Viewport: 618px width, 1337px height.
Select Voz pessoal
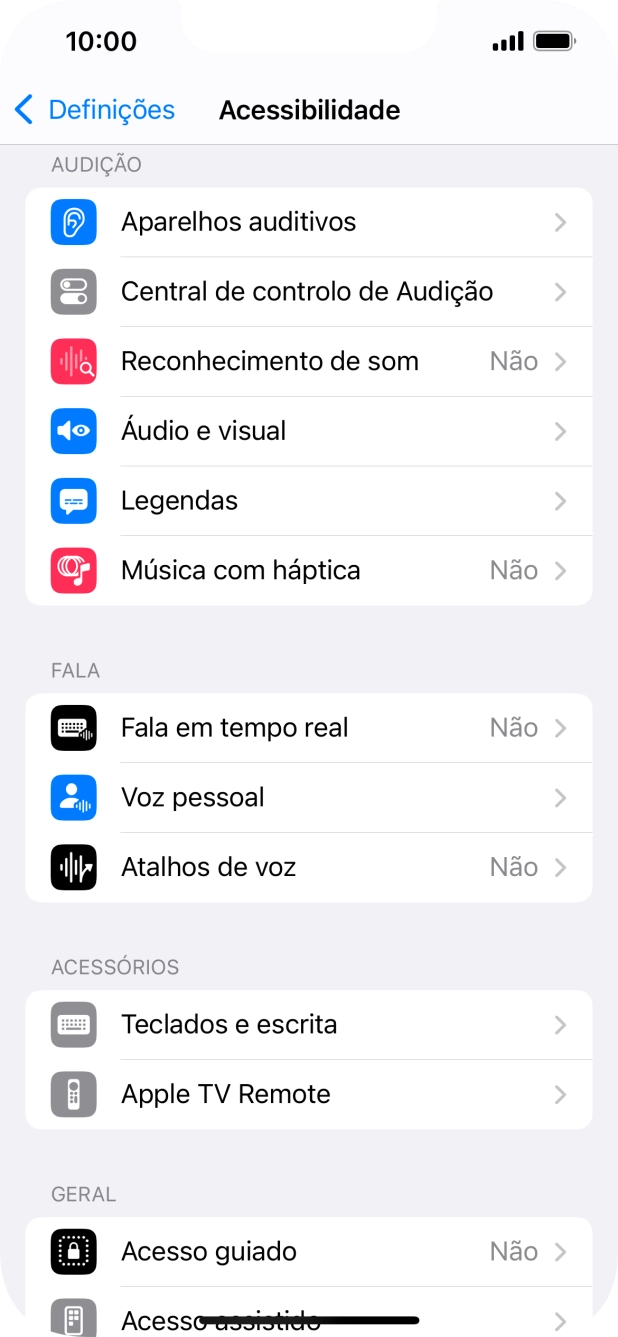click(308, 798)
